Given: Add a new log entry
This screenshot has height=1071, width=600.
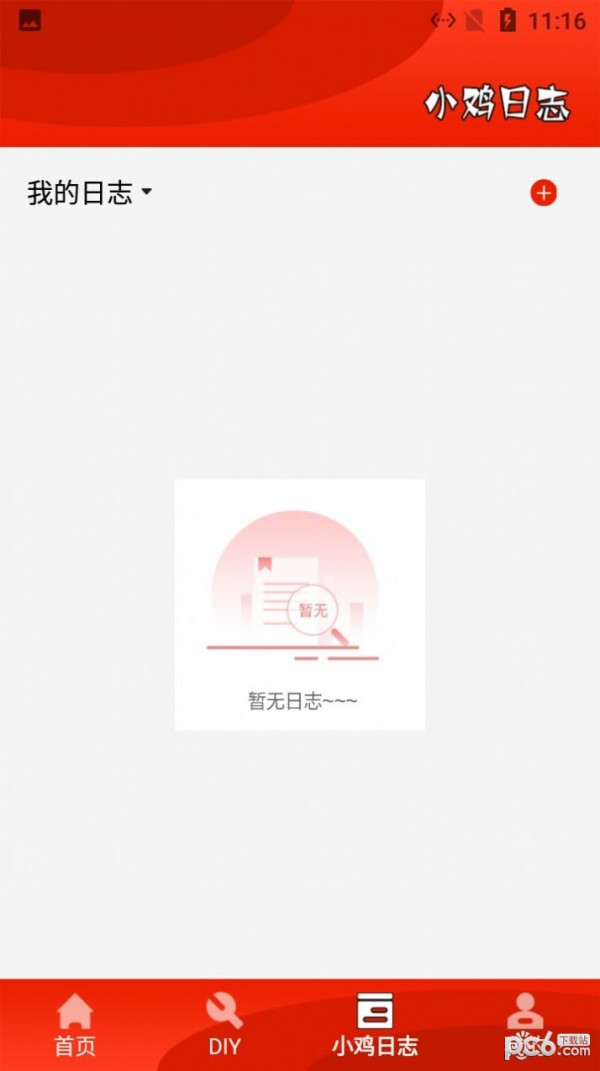Looking at the screenshot, I should click(543, 193).
